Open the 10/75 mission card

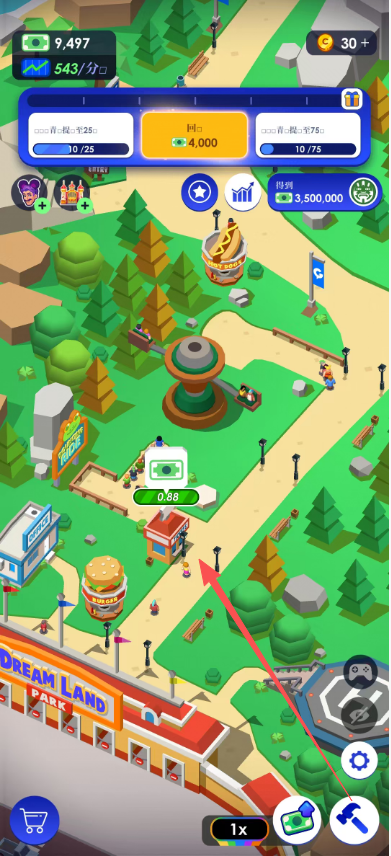(x=308, y=135)
